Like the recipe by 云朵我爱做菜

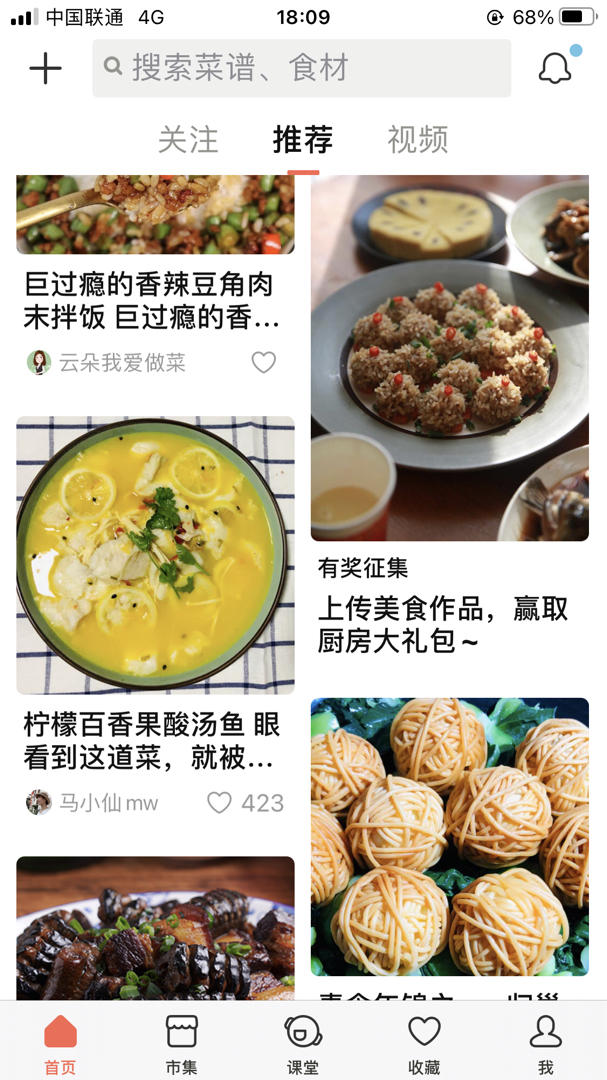pos(264,362)
